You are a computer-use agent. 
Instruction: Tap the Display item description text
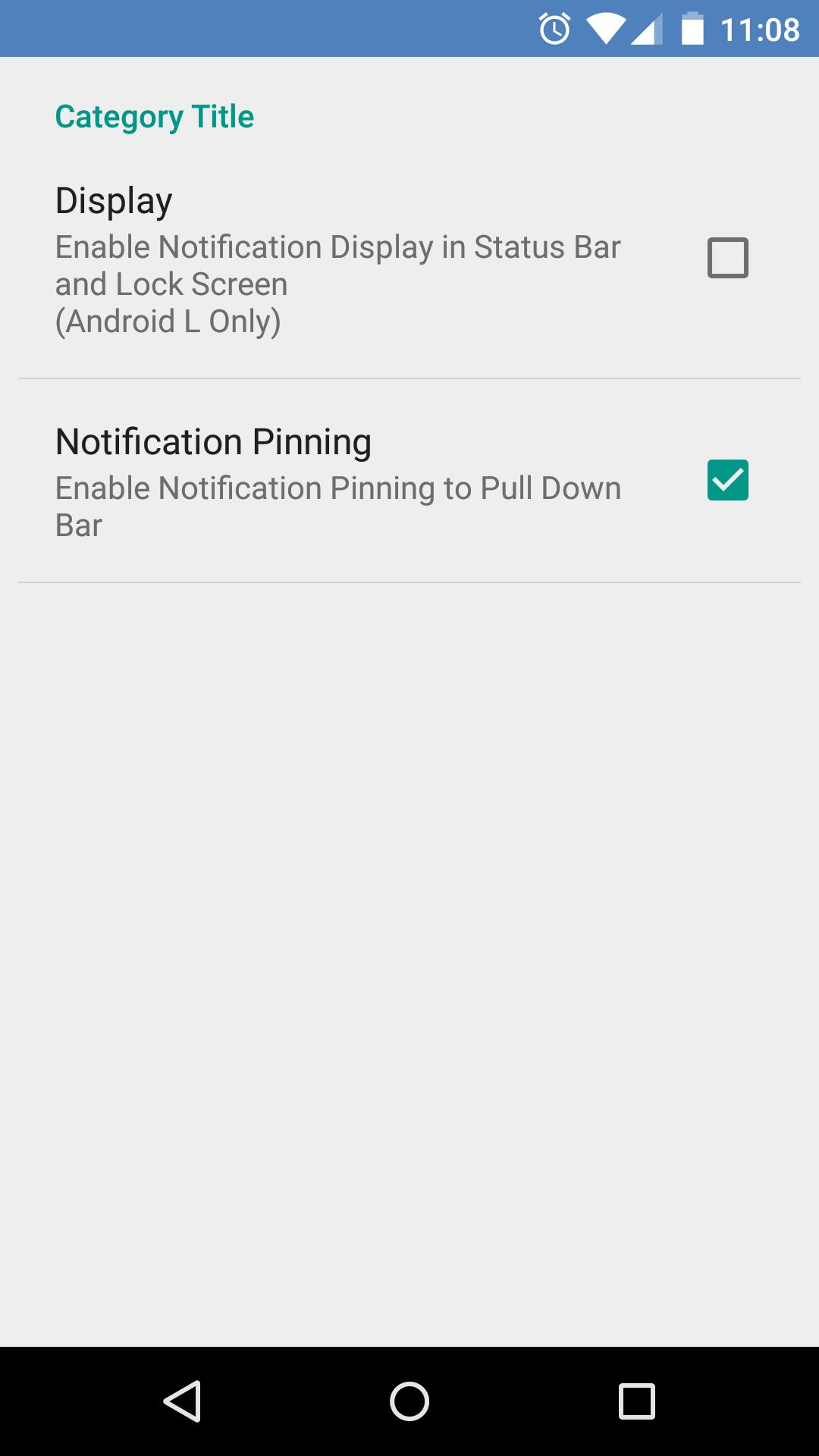337,283
